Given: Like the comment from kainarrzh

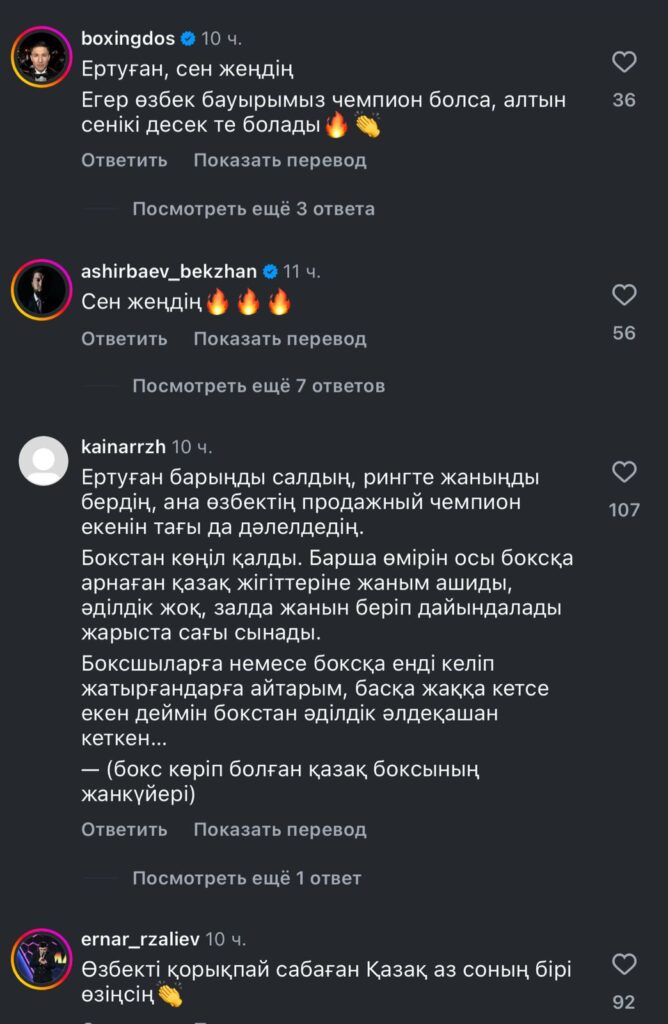Looking at the screenshot, I should [x=624, y=472].
